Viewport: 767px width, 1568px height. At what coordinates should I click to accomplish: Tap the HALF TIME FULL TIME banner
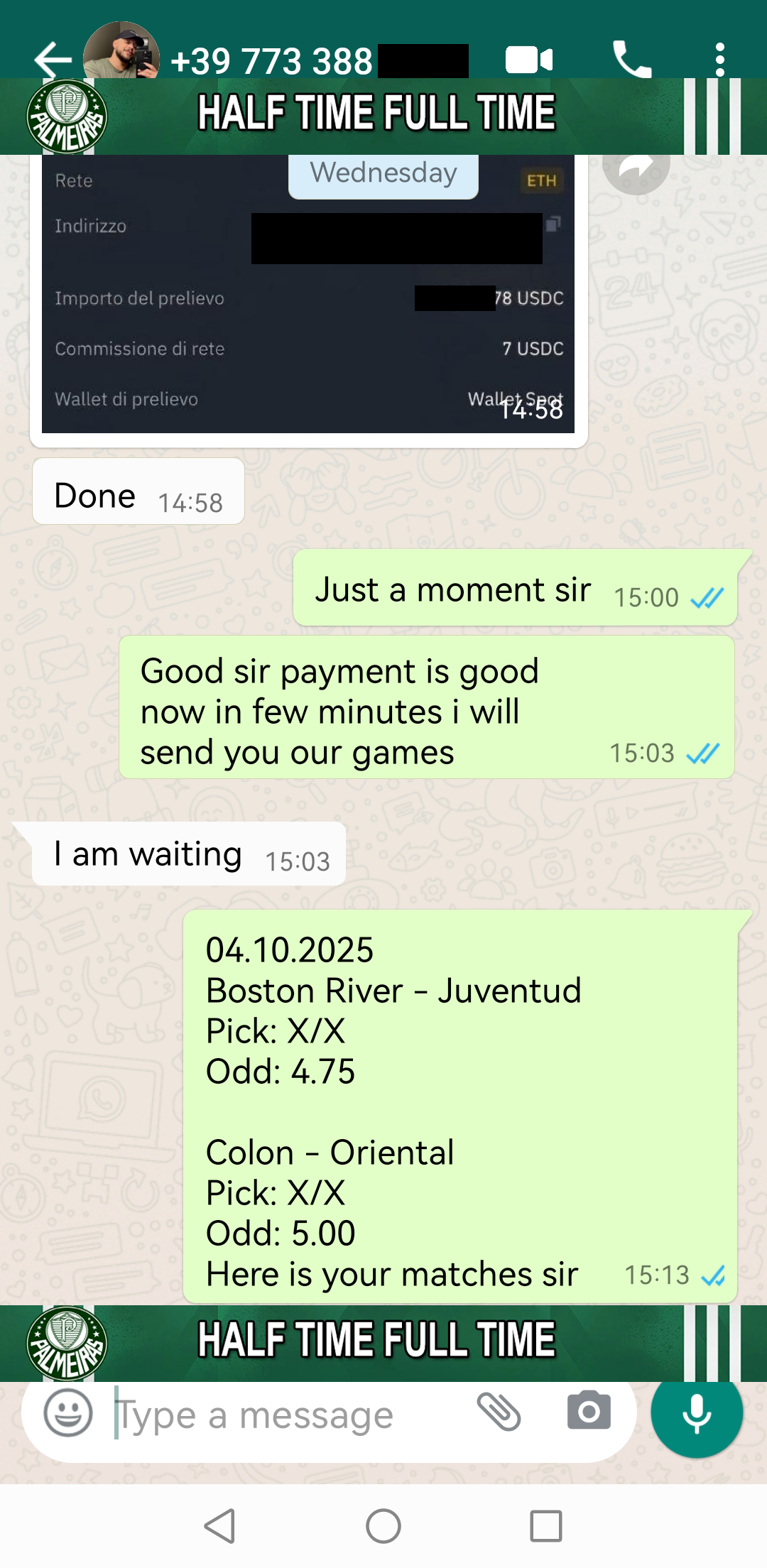[376, 111]
